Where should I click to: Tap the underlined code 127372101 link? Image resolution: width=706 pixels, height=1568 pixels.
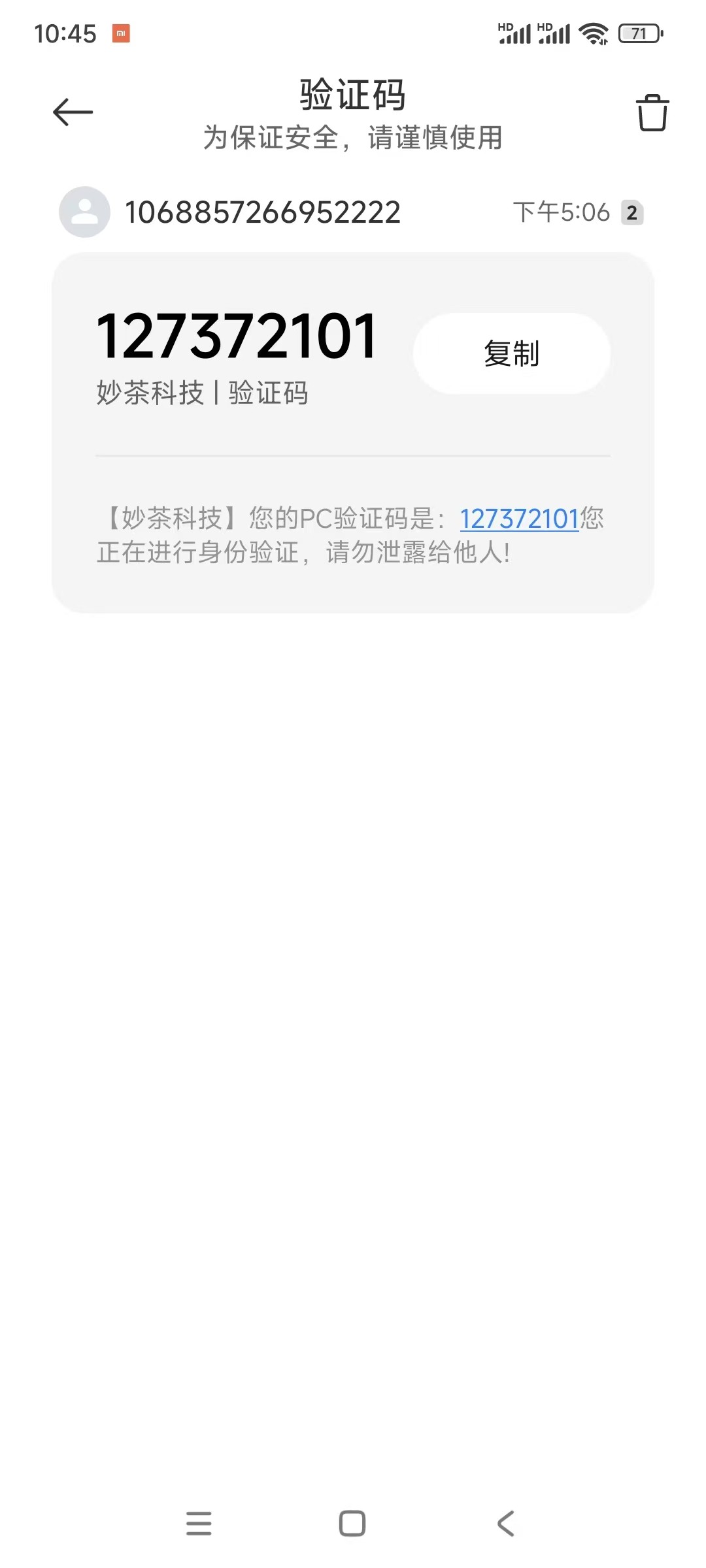tap(519, 519)
